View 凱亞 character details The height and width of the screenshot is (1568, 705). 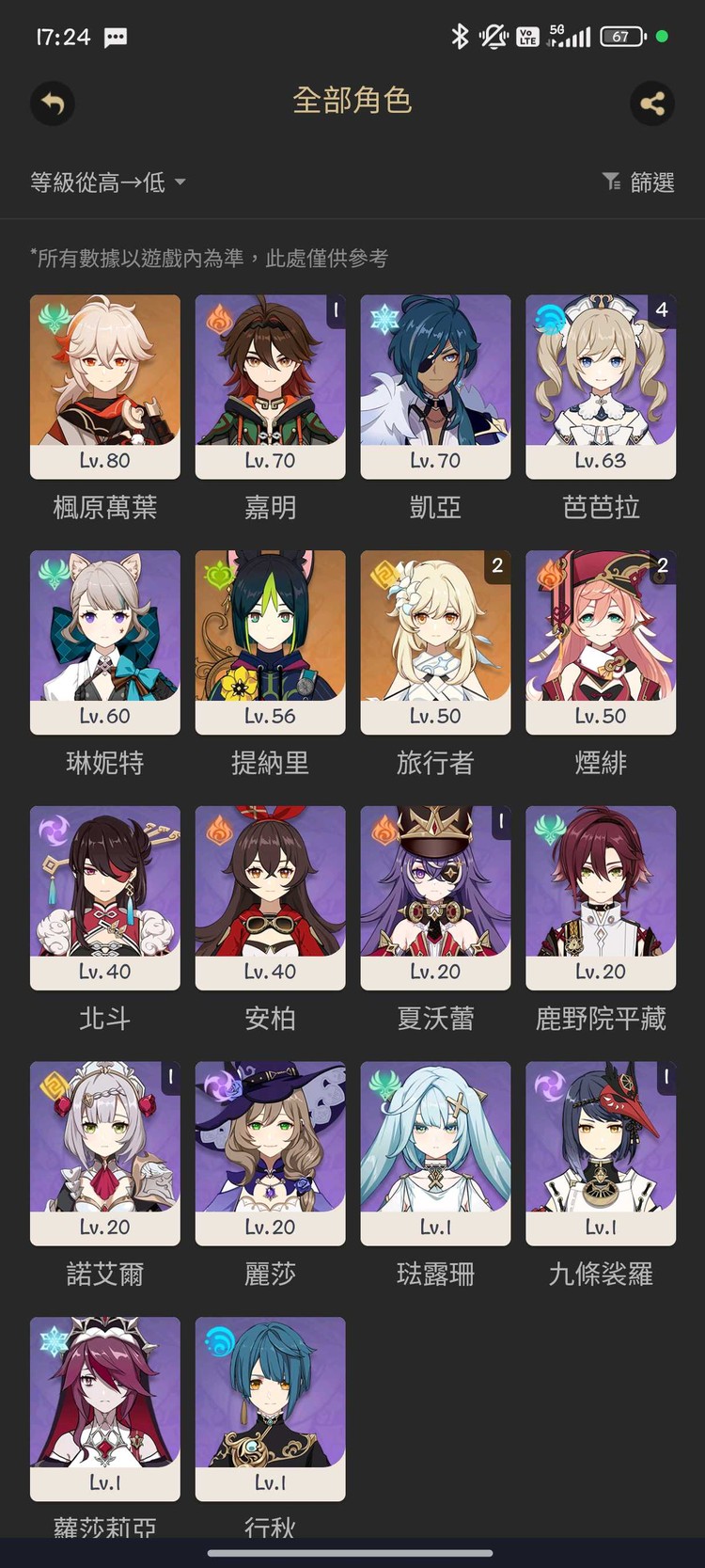435,386
